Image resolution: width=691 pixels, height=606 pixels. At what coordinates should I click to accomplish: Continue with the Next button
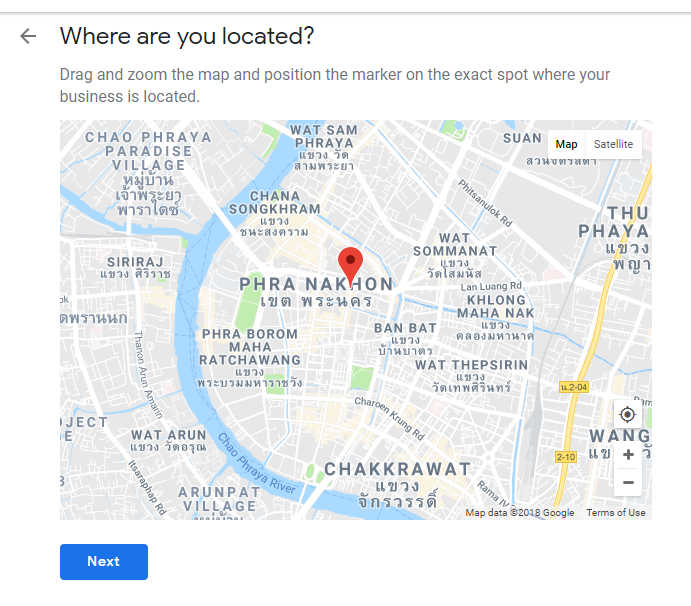click(x=104, y=561)
